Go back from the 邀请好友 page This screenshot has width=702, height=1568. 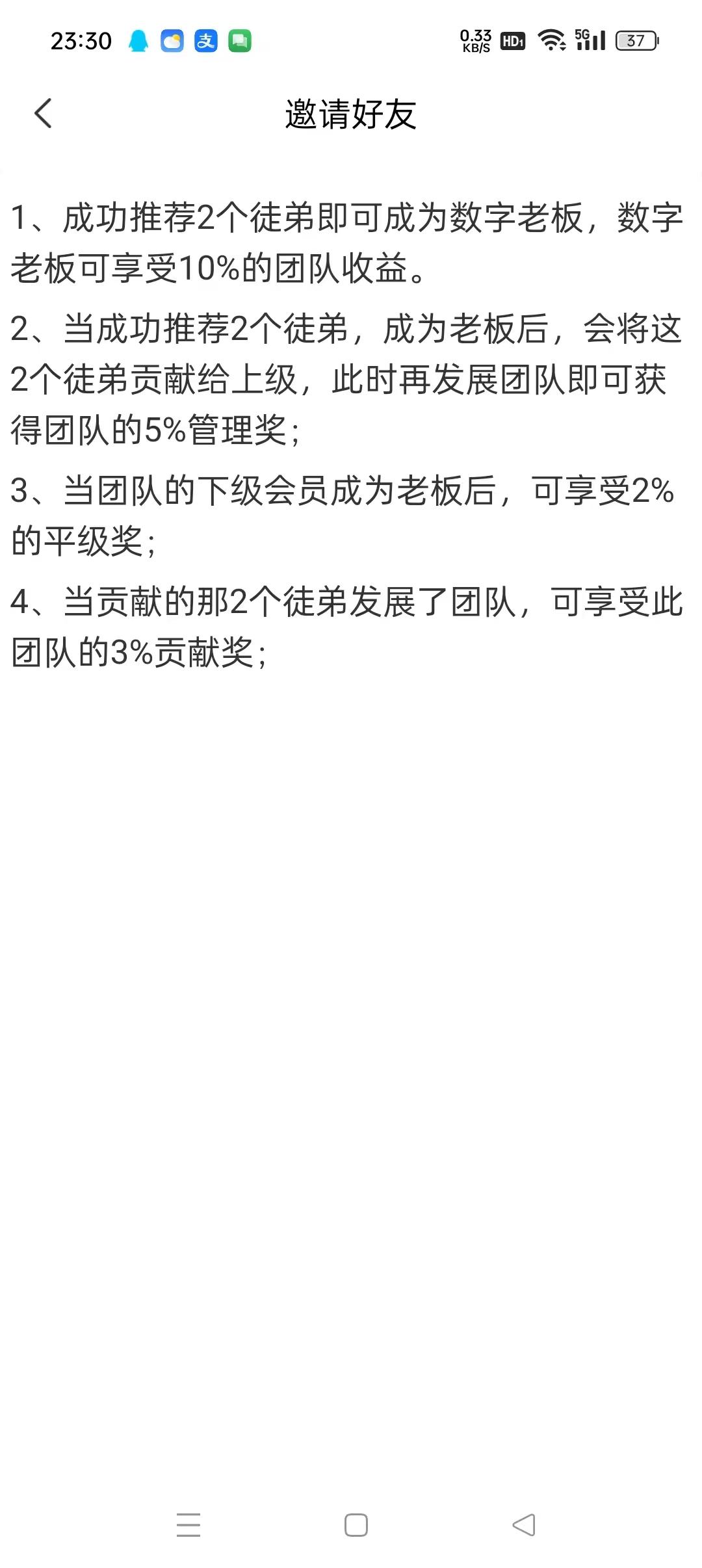coord(43,114)
